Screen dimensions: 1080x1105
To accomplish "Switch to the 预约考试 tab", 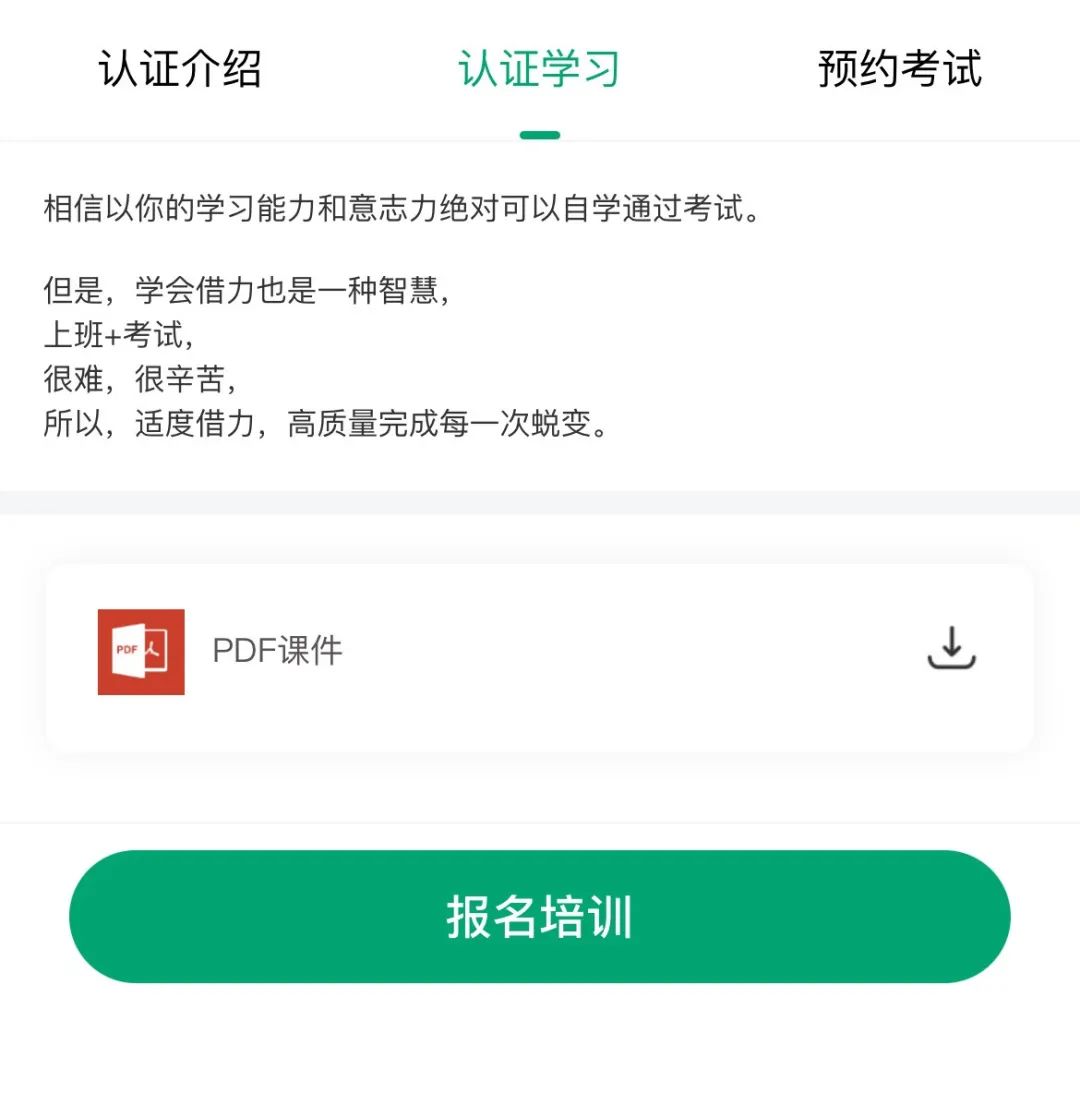I will pos(898,70).
